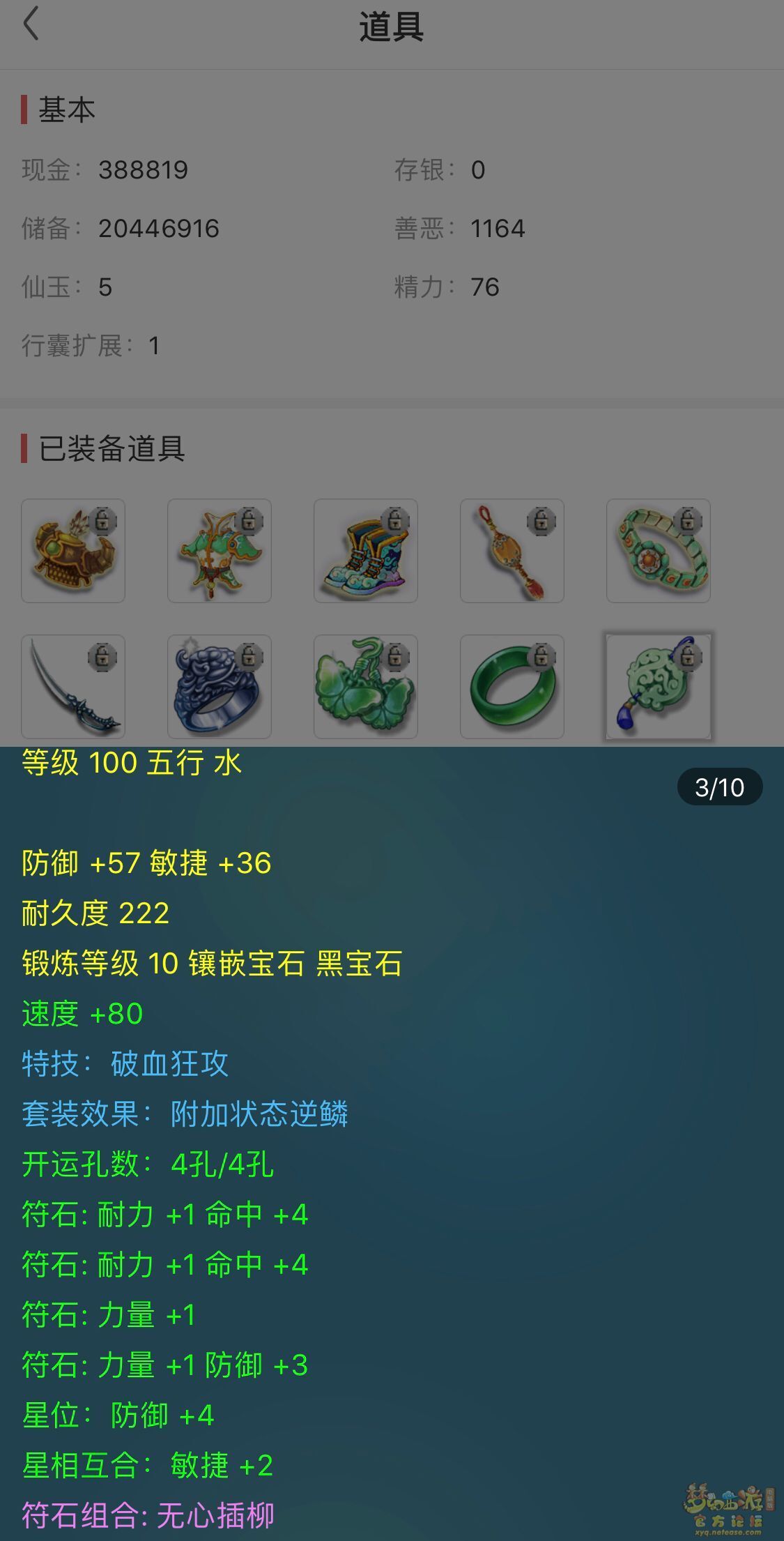Screen dimensions: 784x1541
Task: Select the blue cloud boots item
Action: point(366,551)
